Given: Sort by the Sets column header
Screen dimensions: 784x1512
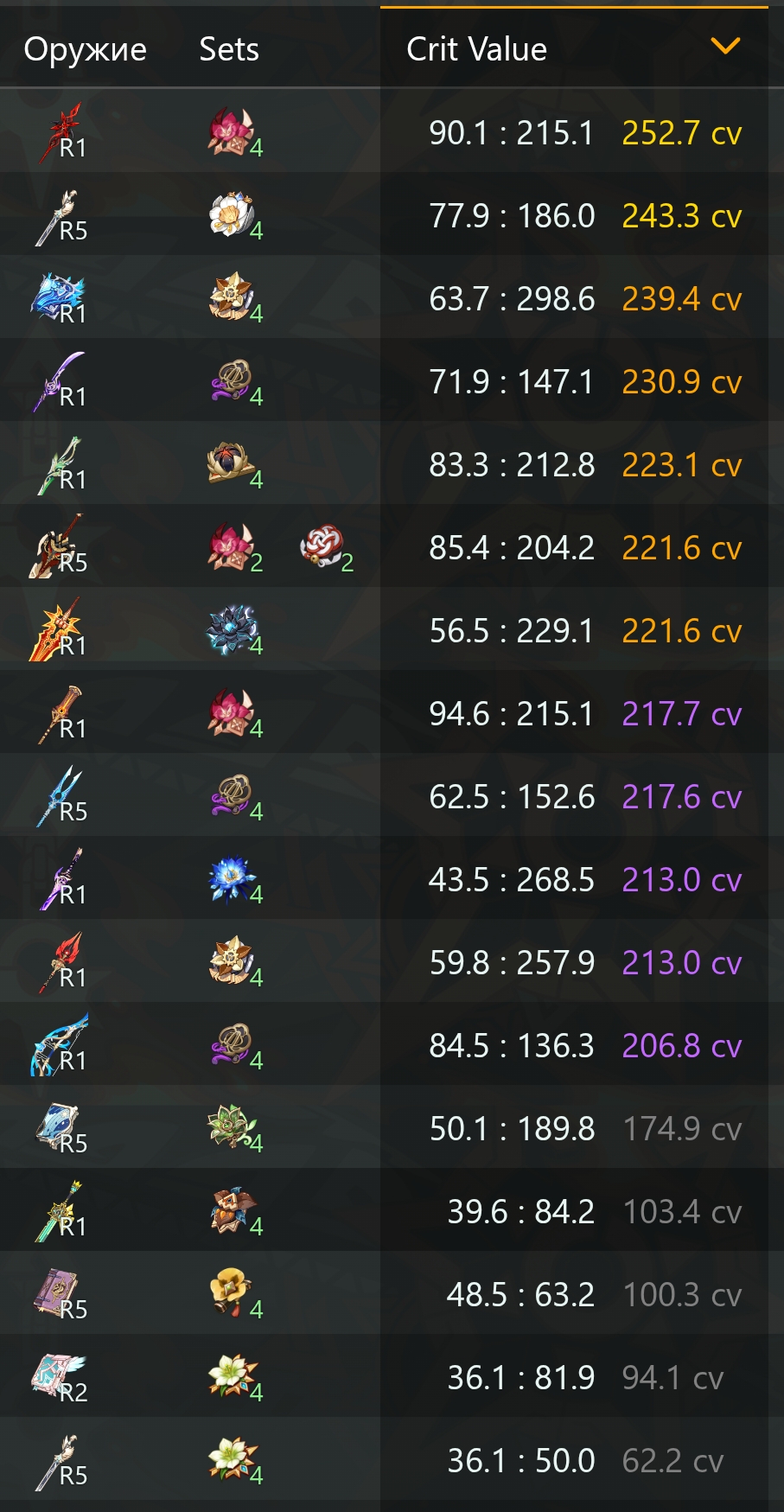Looking at the screenshot, I should (229, 49).
